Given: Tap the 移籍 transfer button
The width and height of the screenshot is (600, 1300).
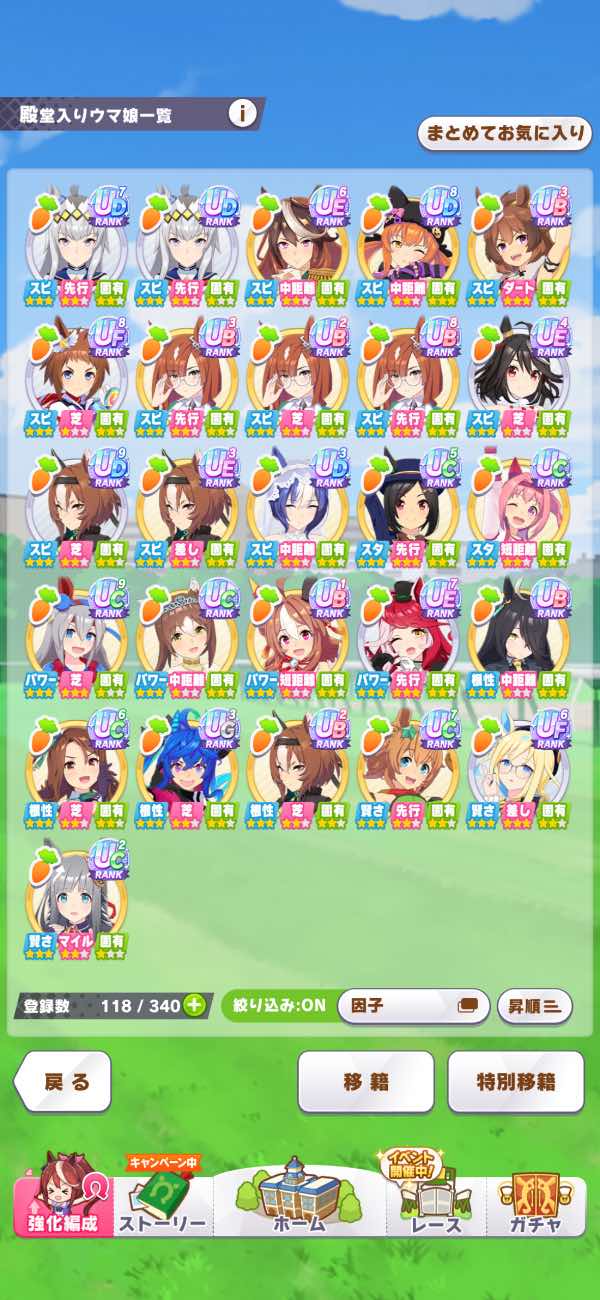Looking at the screenshot, I should 365,1081.
